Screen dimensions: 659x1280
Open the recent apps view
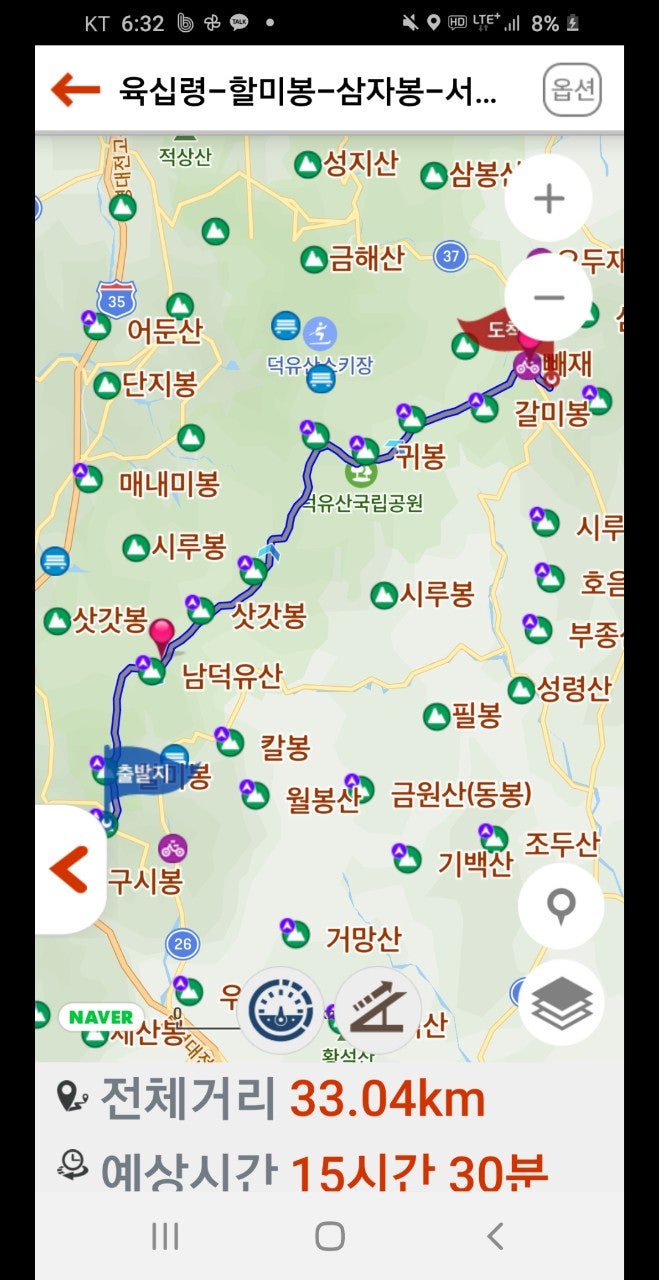(x=165, y=1236)
